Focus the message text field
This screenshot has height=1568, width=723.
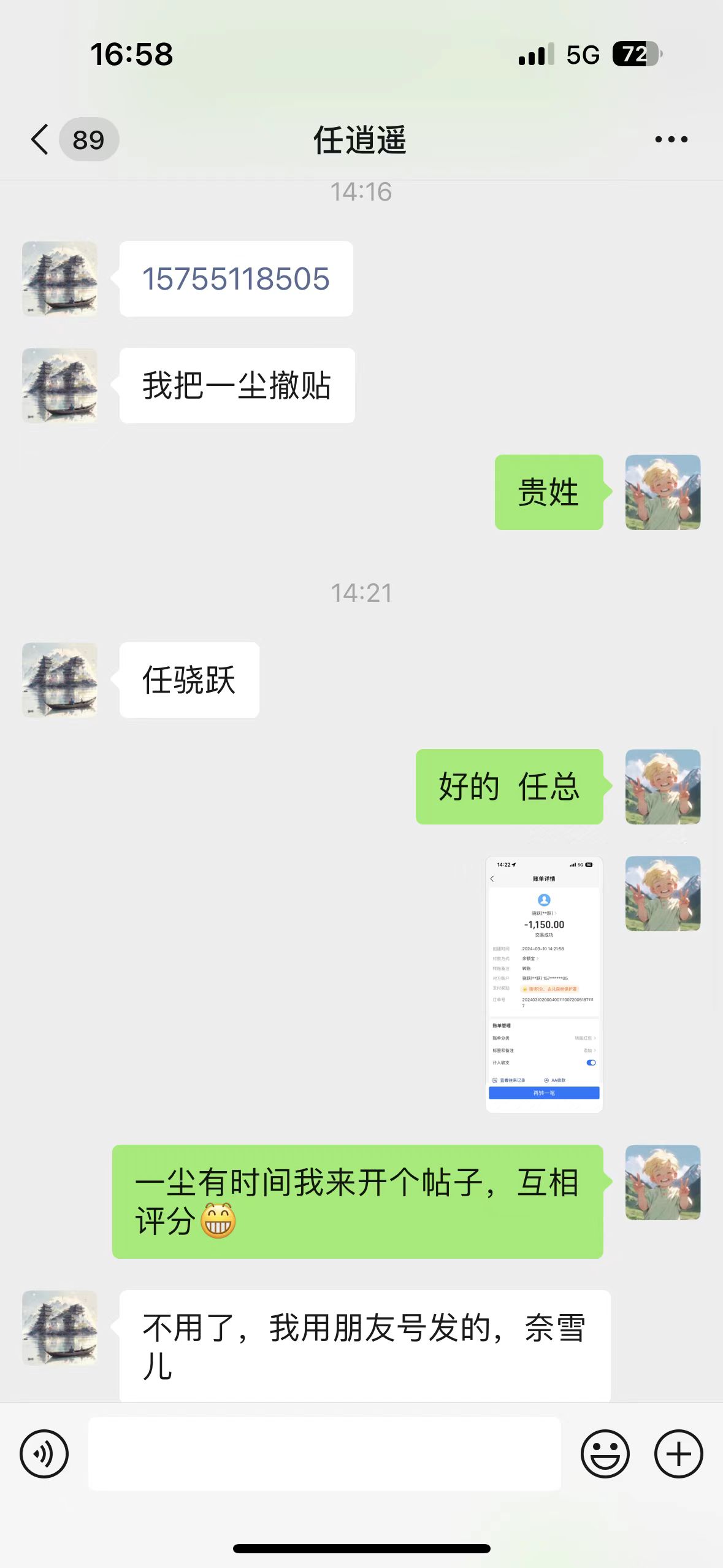pyautogui.click(x=324, y=1453)
